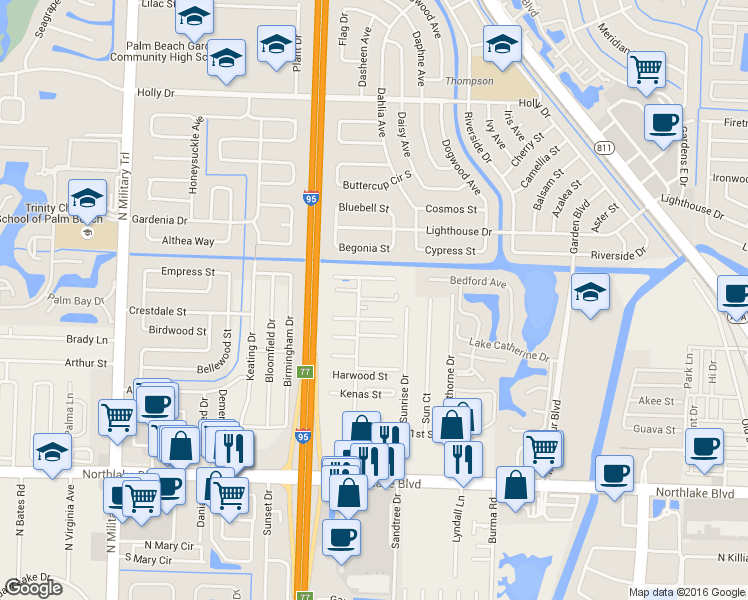Tap the school marker near Lilac St
Image resolution: width=748 pixels, height=600 pixels.
pos(194,17)
